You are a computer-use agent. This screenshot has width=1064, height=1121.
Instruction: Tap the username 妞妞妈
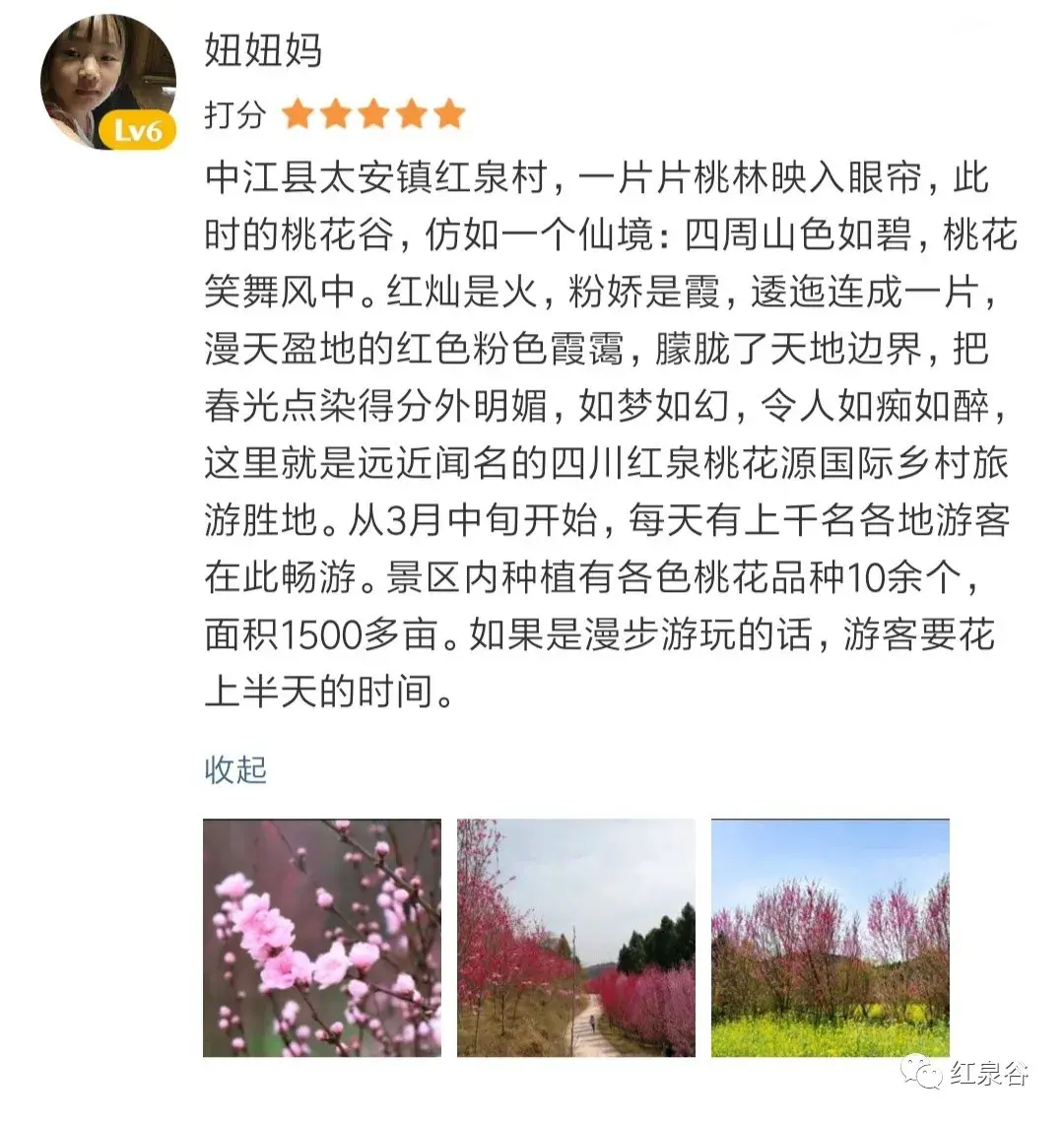tap(263, 49)
